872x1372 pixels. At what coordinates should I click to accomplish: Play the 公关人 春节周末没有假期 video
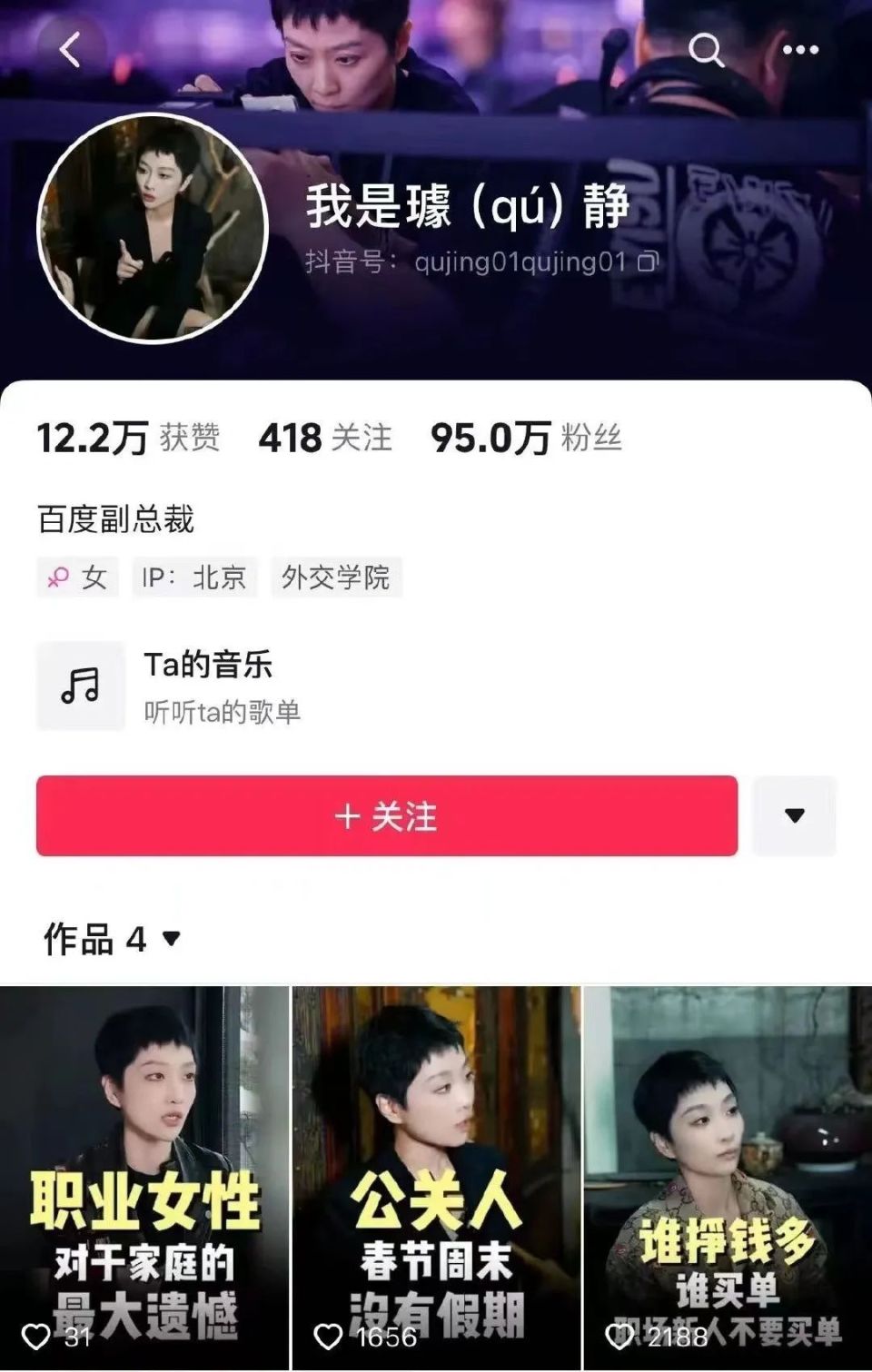point(436,1177)
